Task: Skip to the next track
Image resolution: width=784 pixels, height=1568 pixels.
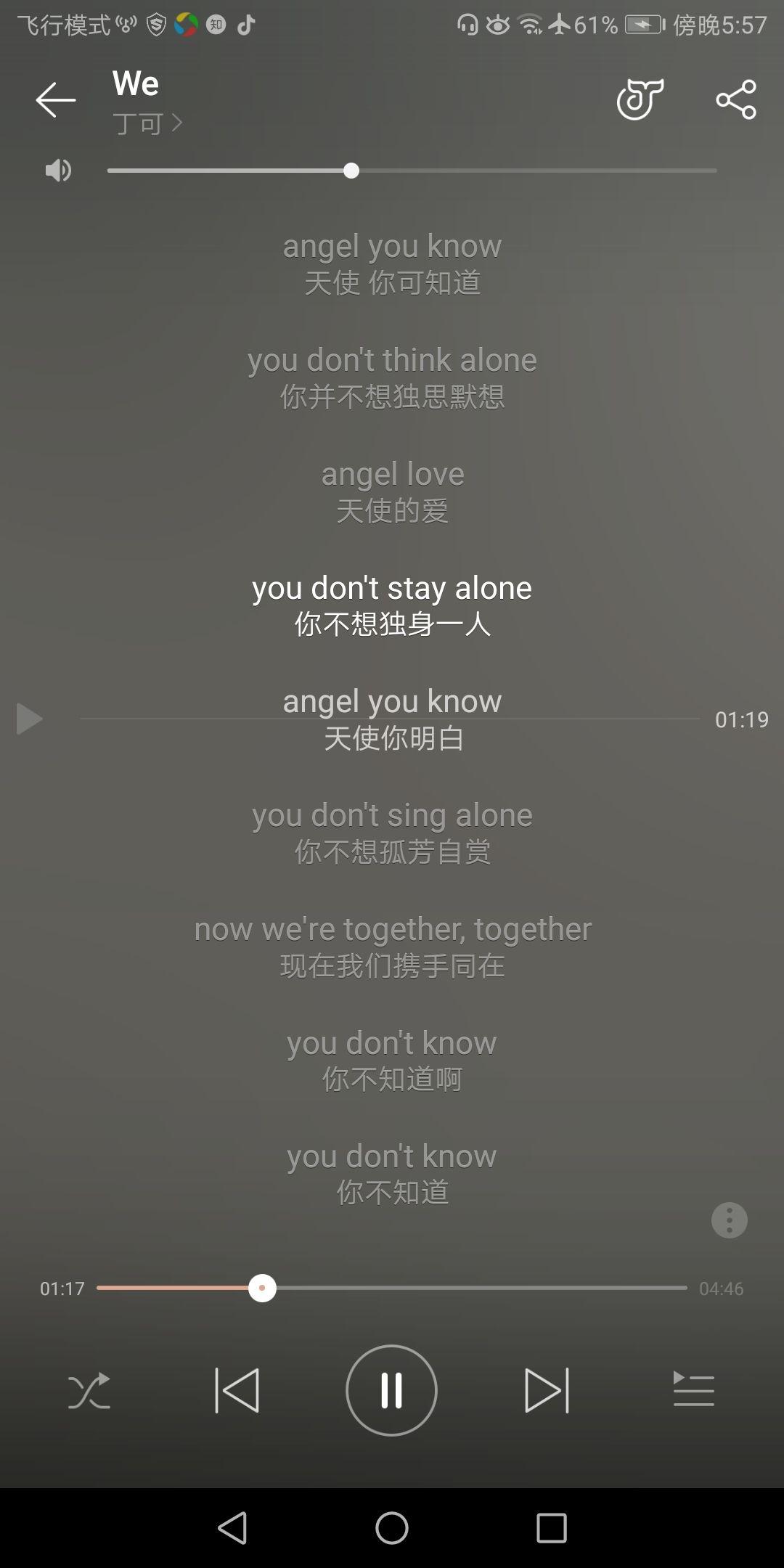Action: [x=546, y=1390]
